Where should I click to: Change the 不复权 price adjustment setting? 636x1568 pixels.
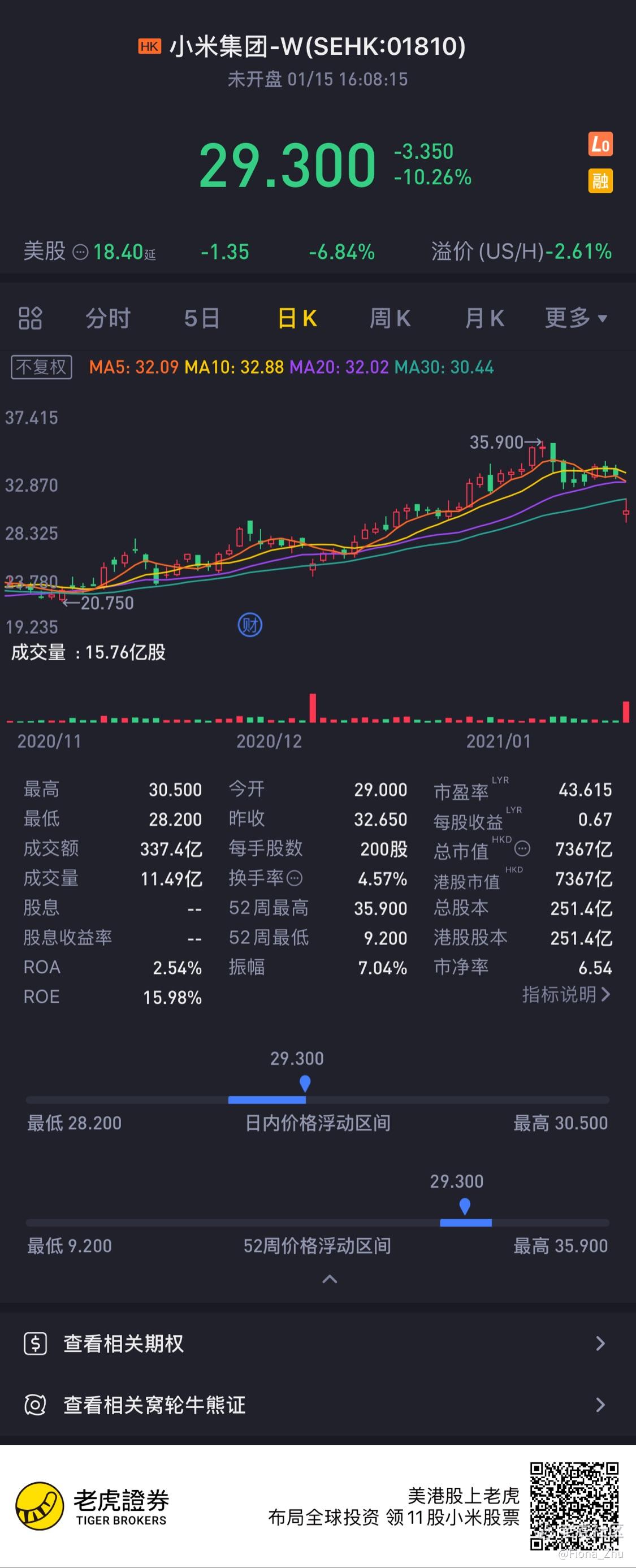click(41, 367)
